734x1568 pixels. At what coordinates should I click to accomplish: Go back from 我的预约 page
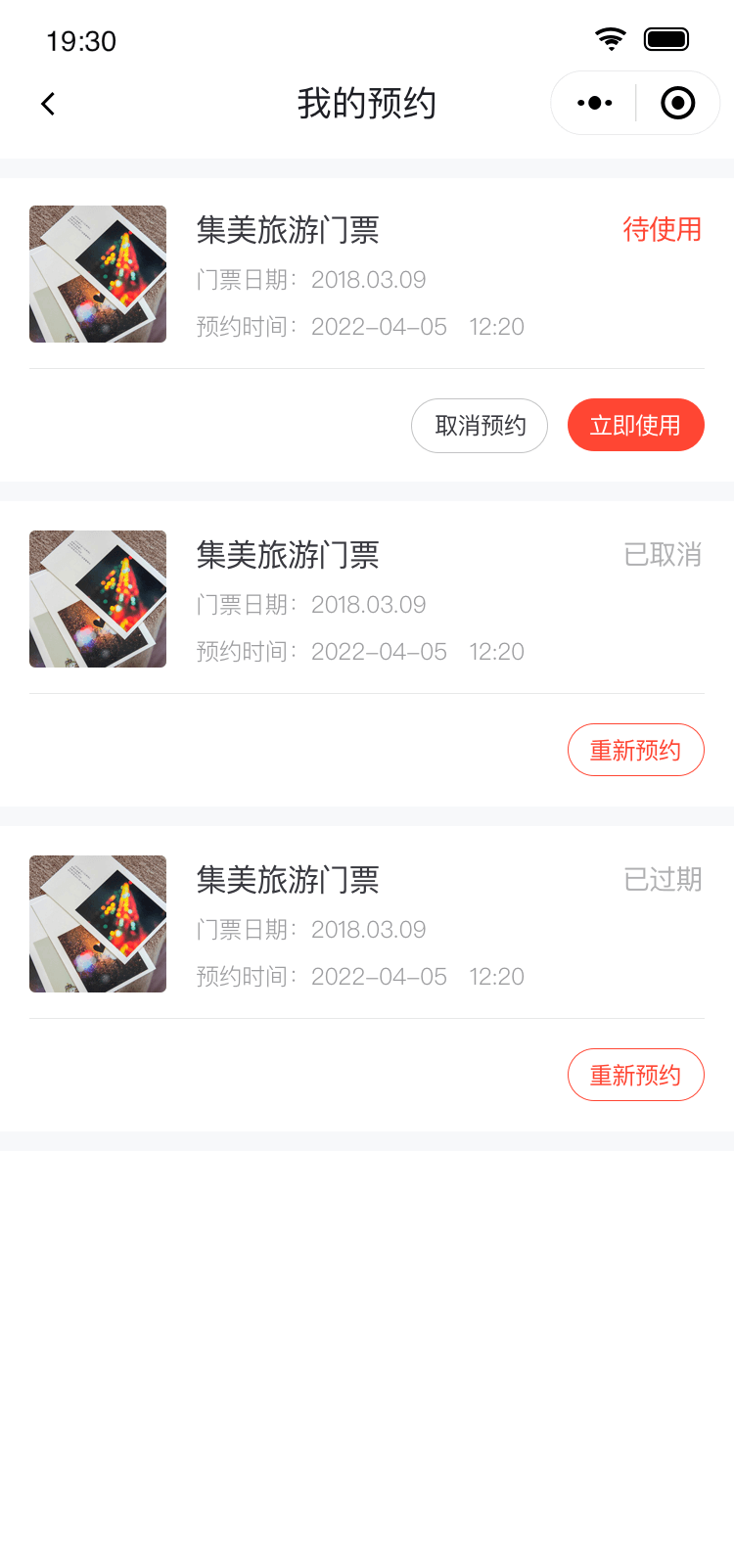click(48, 104)
